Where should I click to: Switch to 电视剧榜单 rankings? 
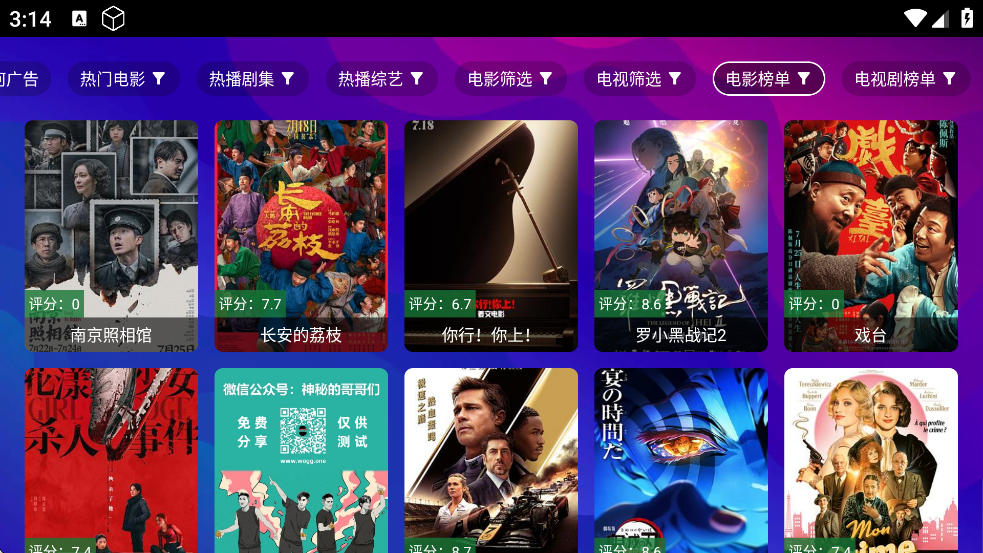click(905, 79)
